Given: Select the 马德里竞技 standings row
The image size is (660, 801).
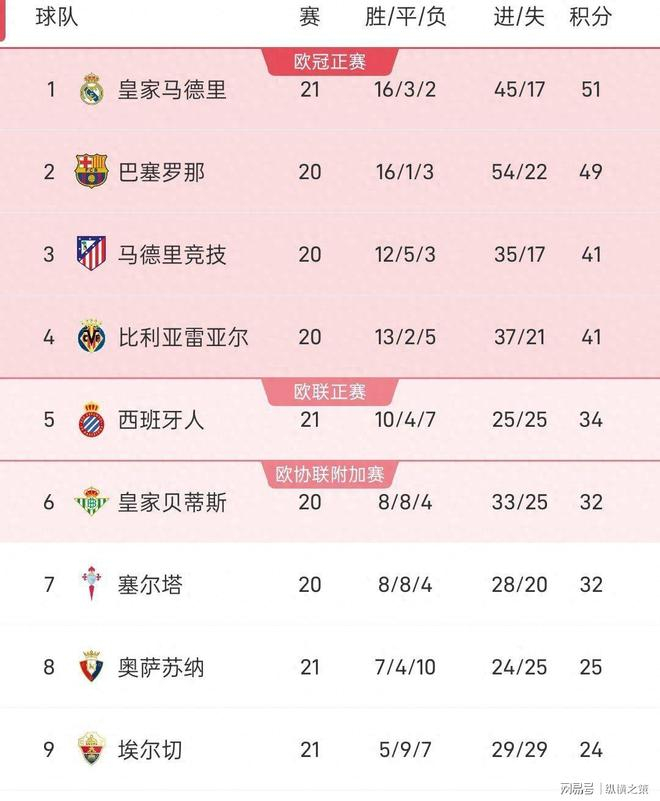Looking at the screenshot, I should pos(330,254).
